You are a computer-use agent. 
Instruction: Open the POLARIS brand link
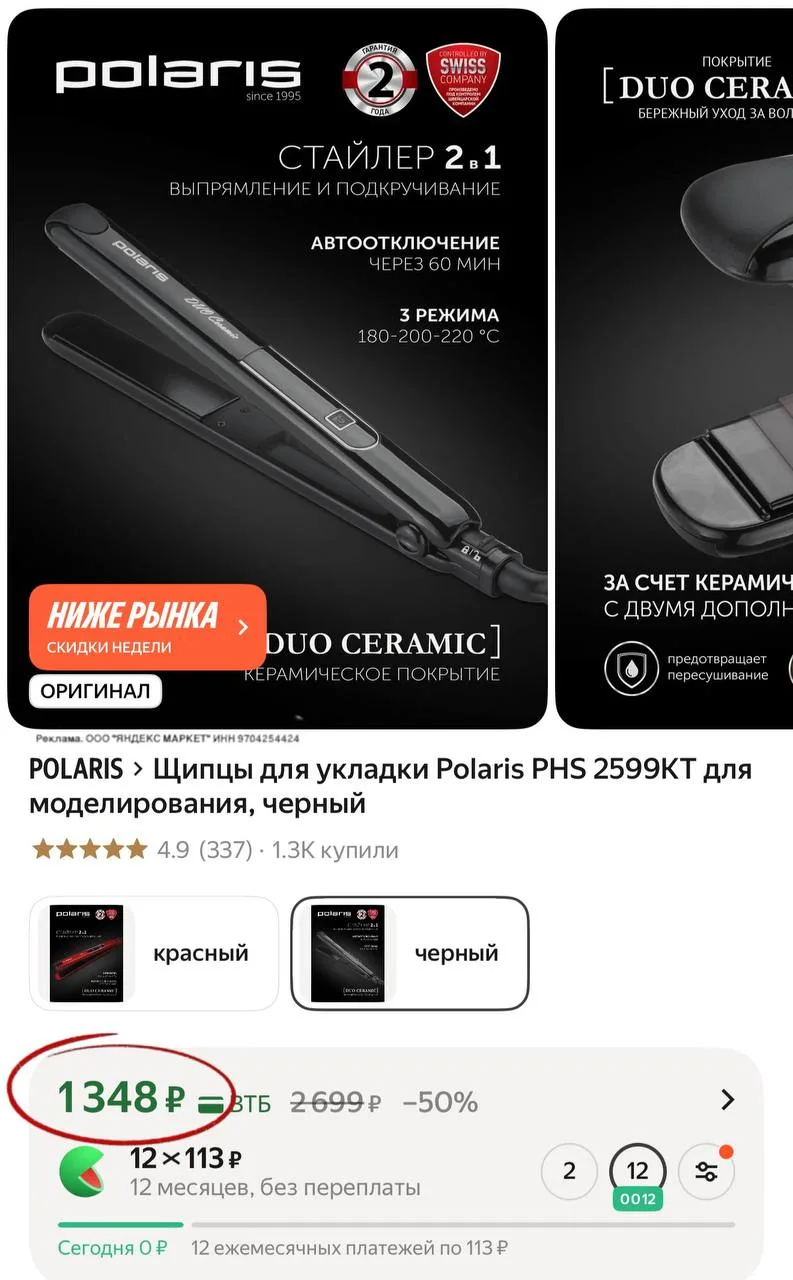(x=76, y=769)
